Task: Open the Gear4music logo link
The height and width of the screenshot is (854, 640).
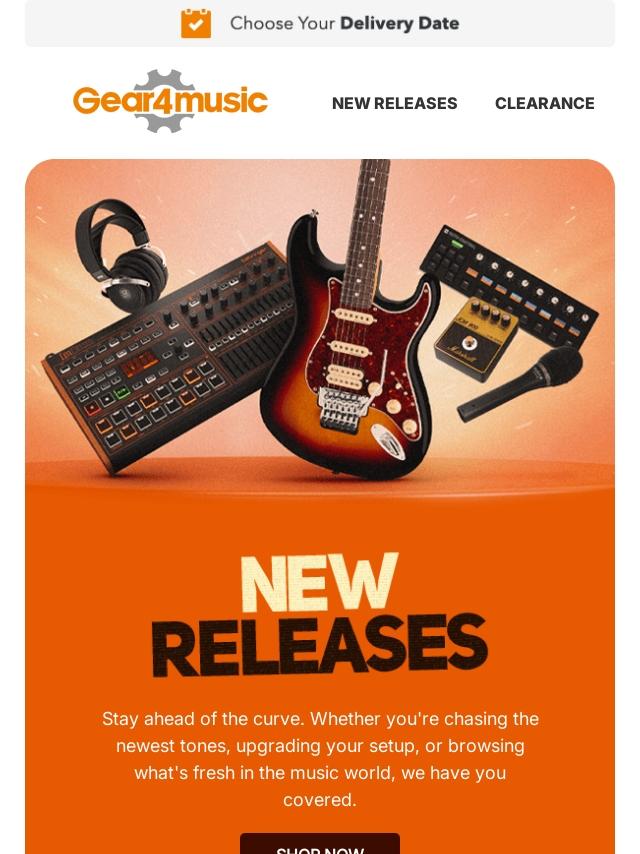Action: click(x=170, y=101)
